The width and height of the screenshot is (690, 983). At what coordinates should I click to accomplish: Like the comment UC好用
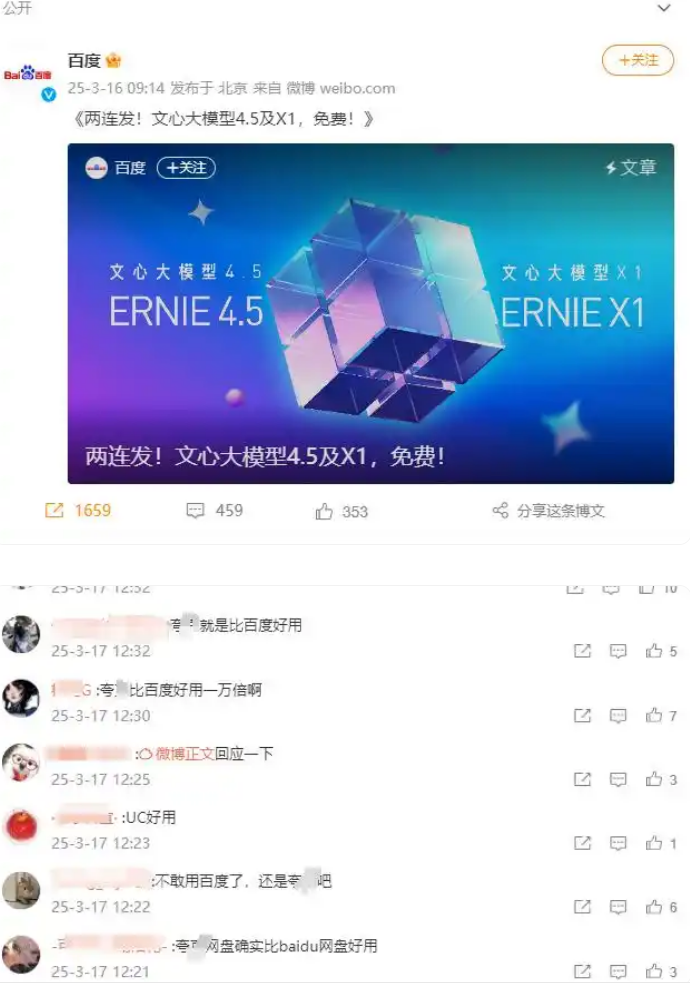tap(654, 843)
